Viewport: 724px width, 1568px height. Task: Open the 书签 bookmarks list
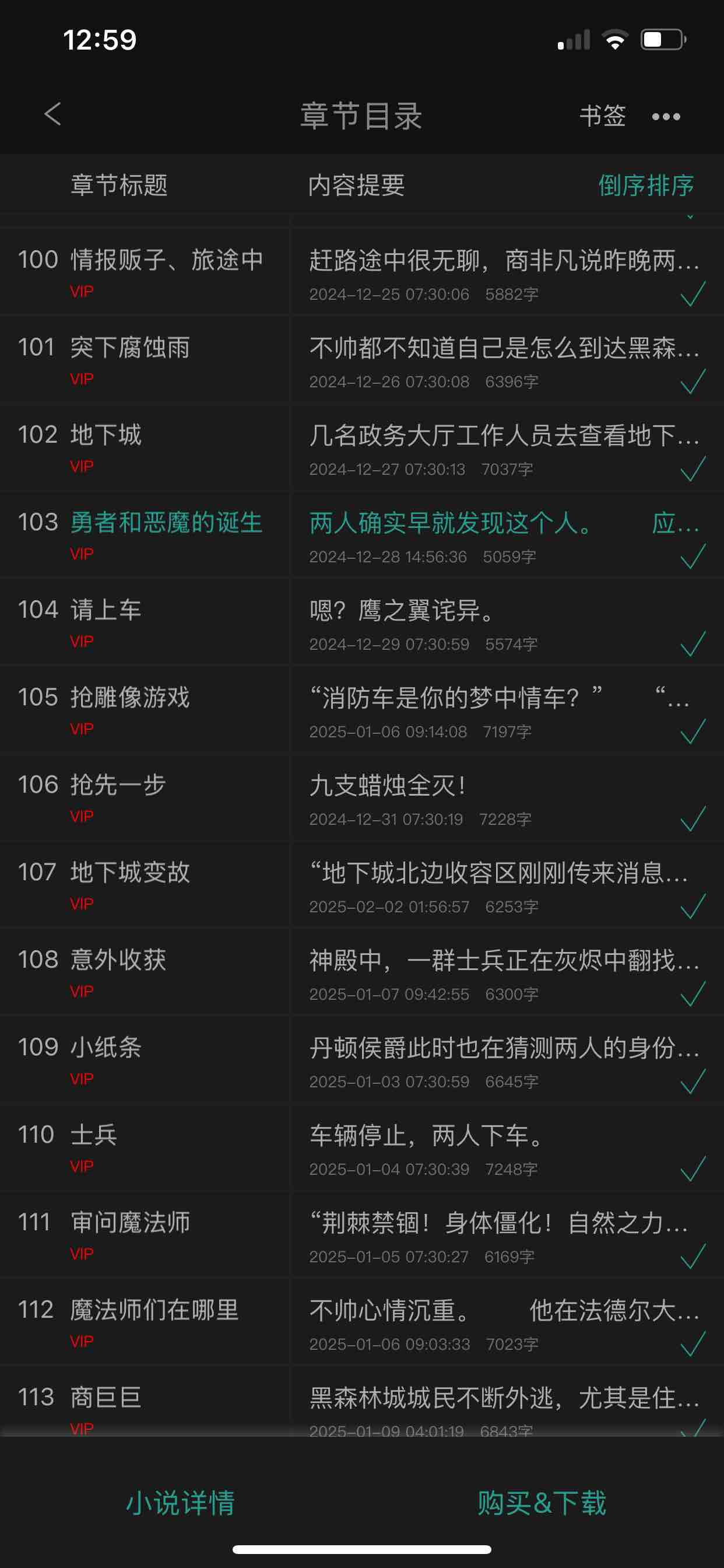point(602,116)
